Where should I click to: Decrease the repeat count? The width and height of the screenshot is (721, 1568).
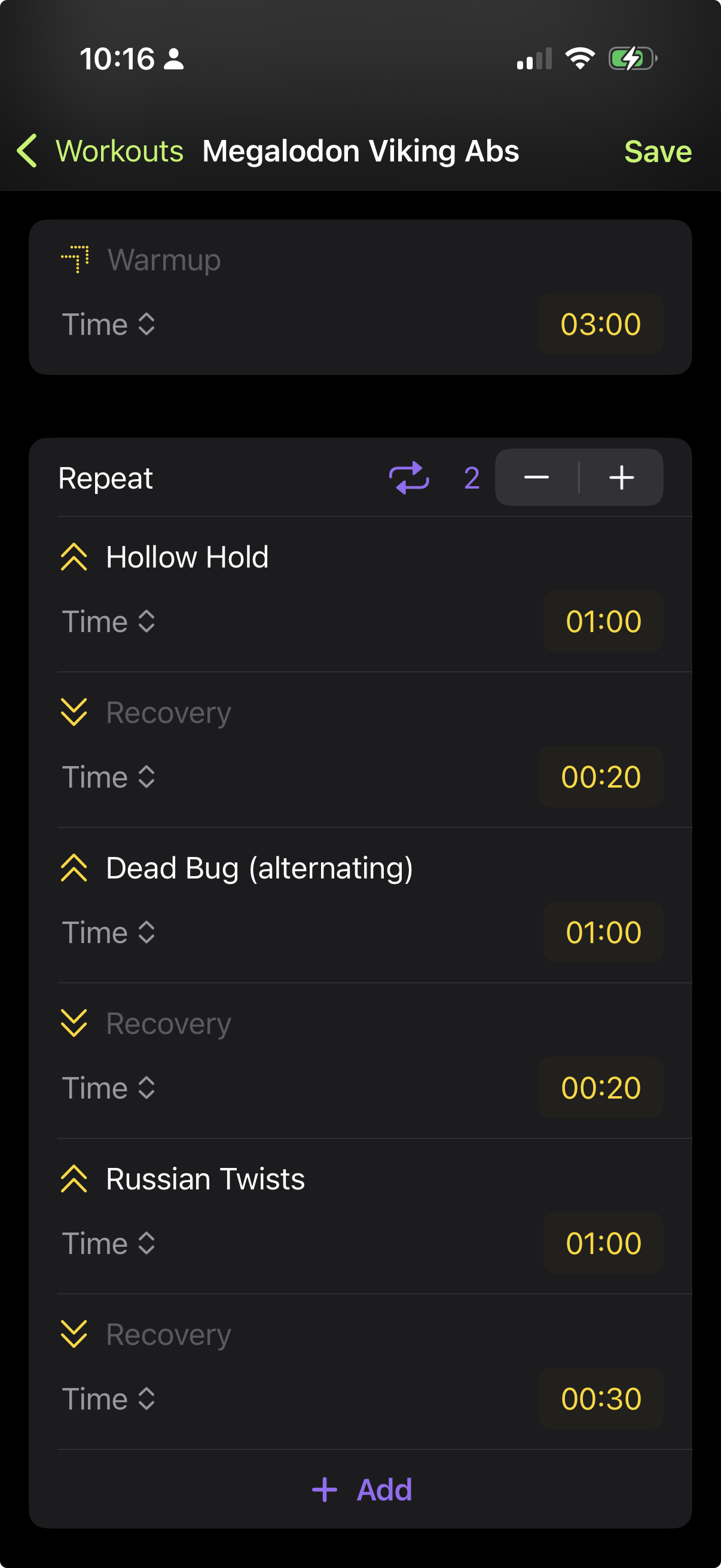537,477
